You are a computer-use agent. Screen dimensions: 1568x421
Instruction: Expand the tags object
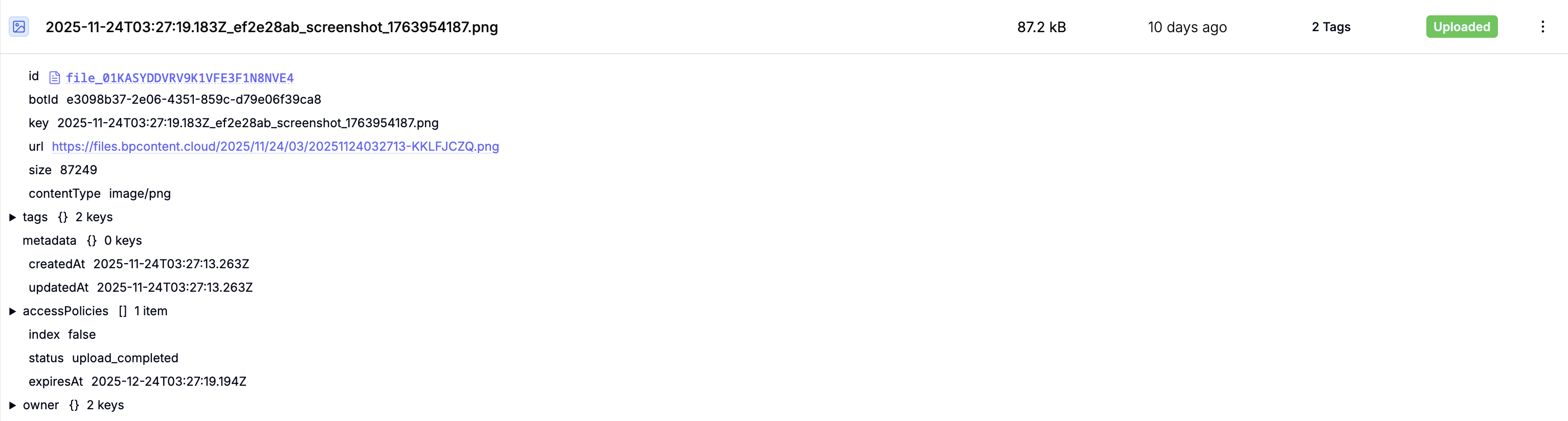coord(12,217)
